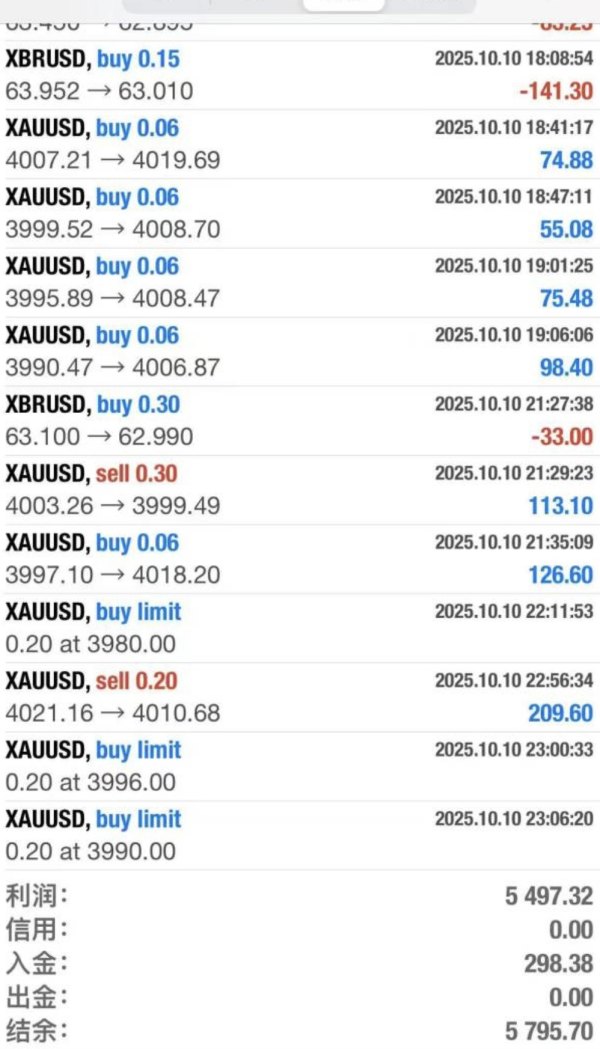
Task: Show details for XAUUSD trade at 21:35:09
Action: pyautogui.click(x=300, y=559)
